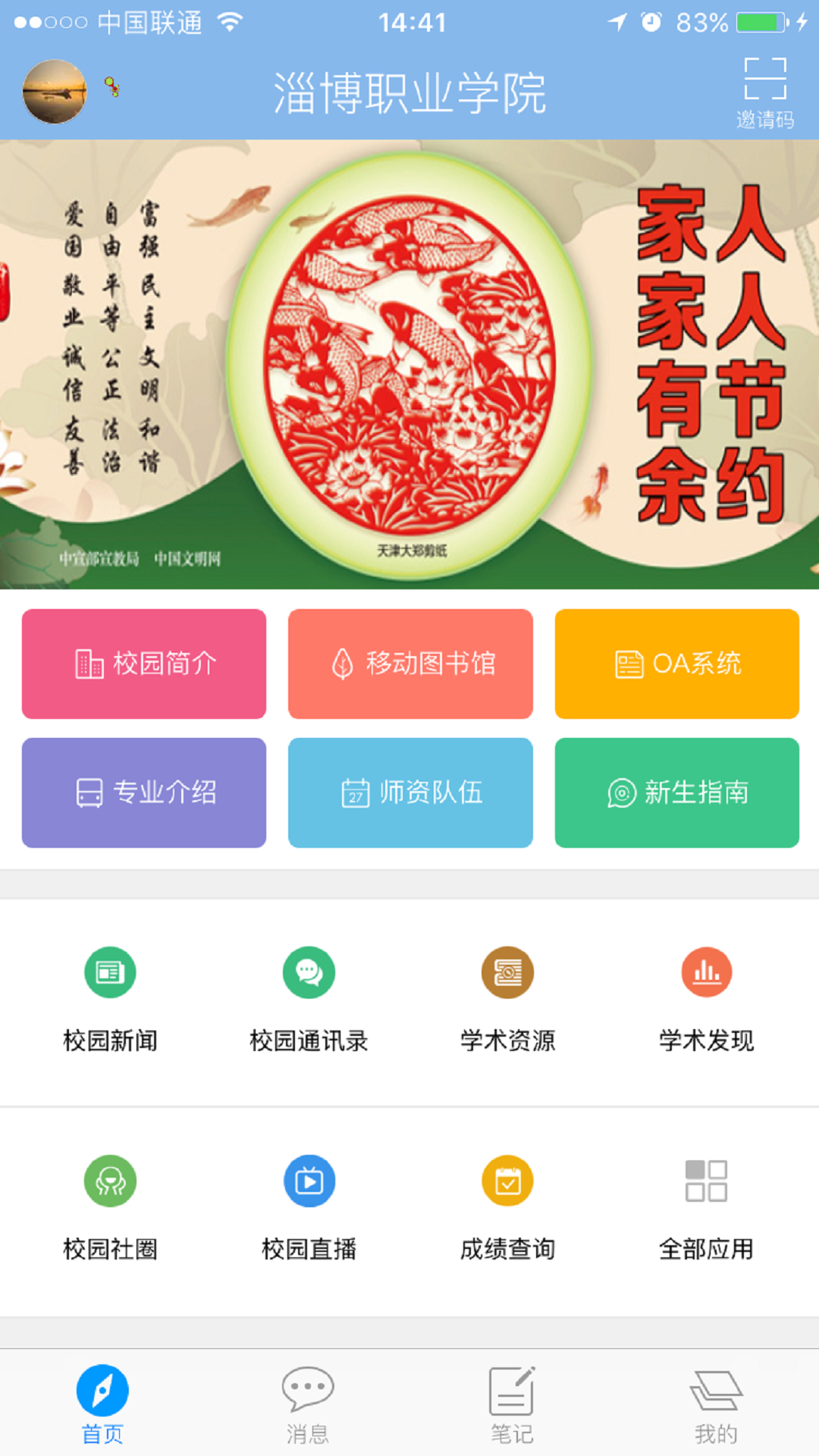Open the 家人家人有节余约 banner

pyautogui.click(x=409, y=364)
